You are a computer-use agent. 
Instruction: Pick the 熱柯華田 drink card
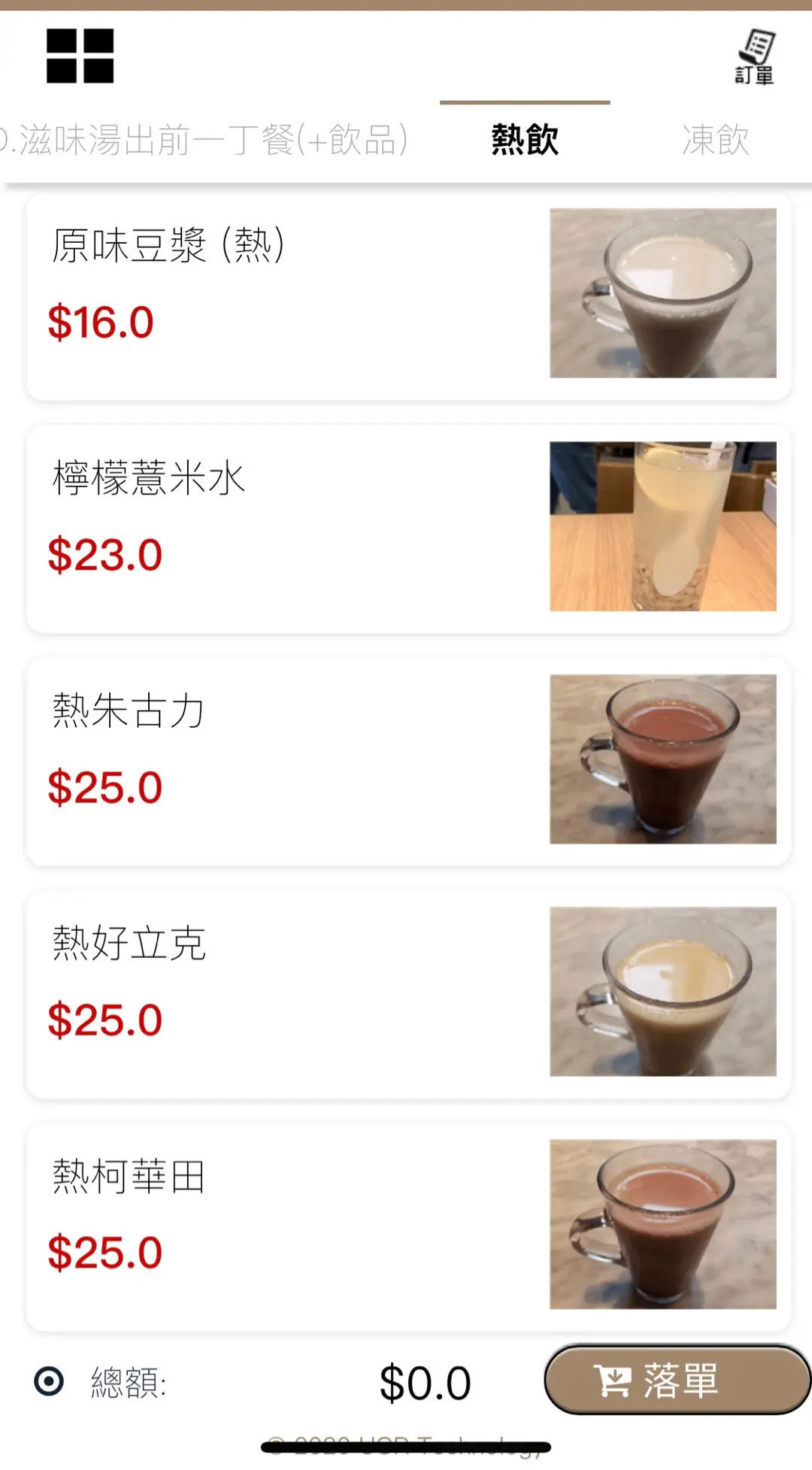click(408, 1226)
